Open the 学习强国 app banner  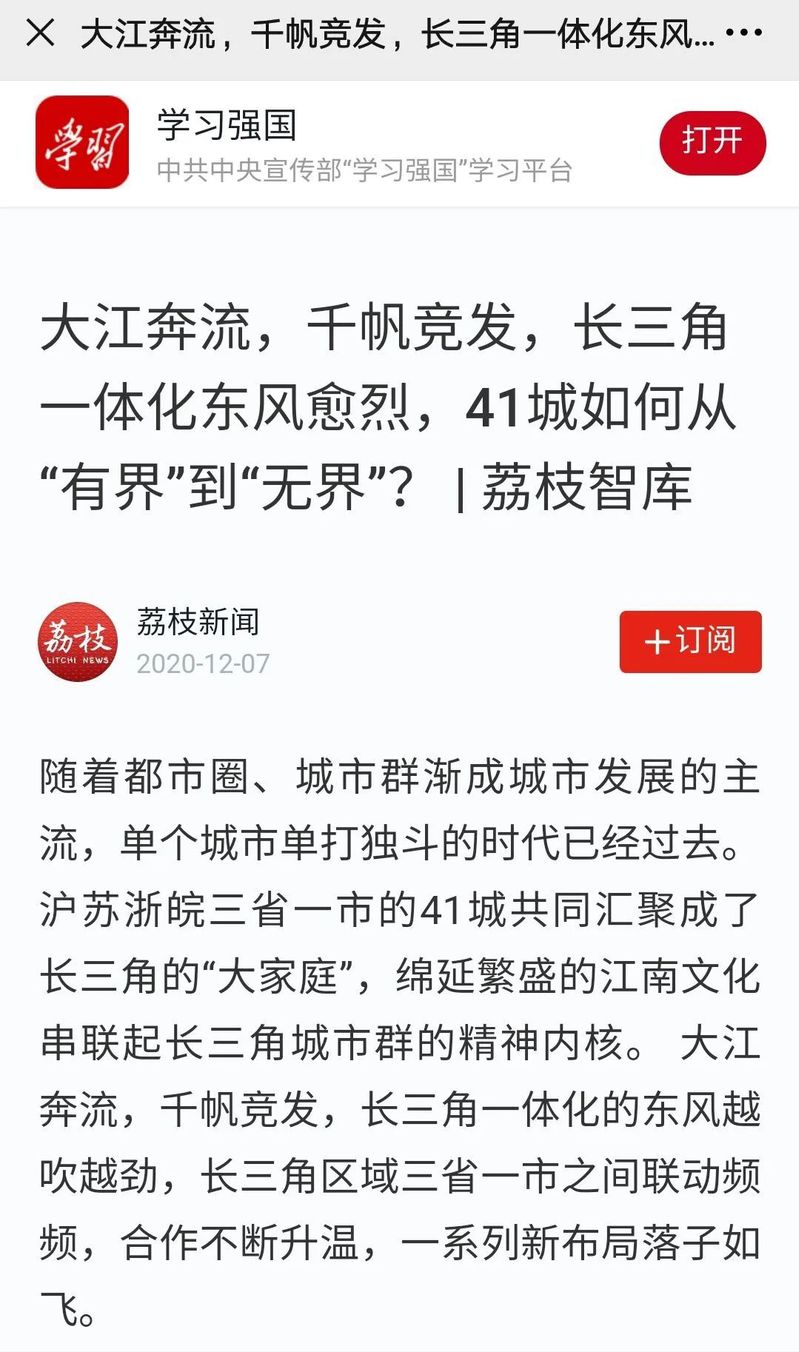click(365, 143)
